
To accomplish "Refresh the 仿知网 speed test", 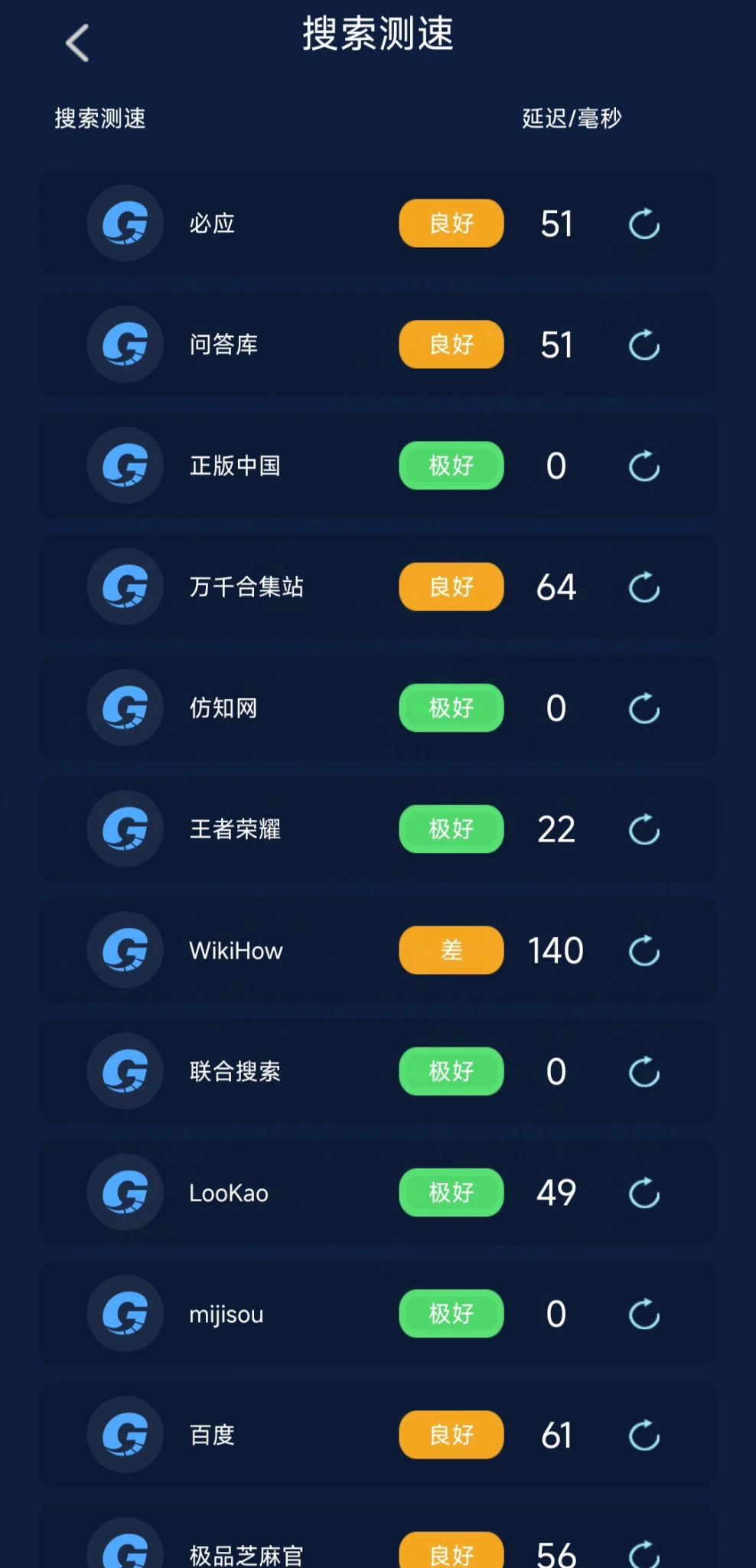I will pos(644,708).
